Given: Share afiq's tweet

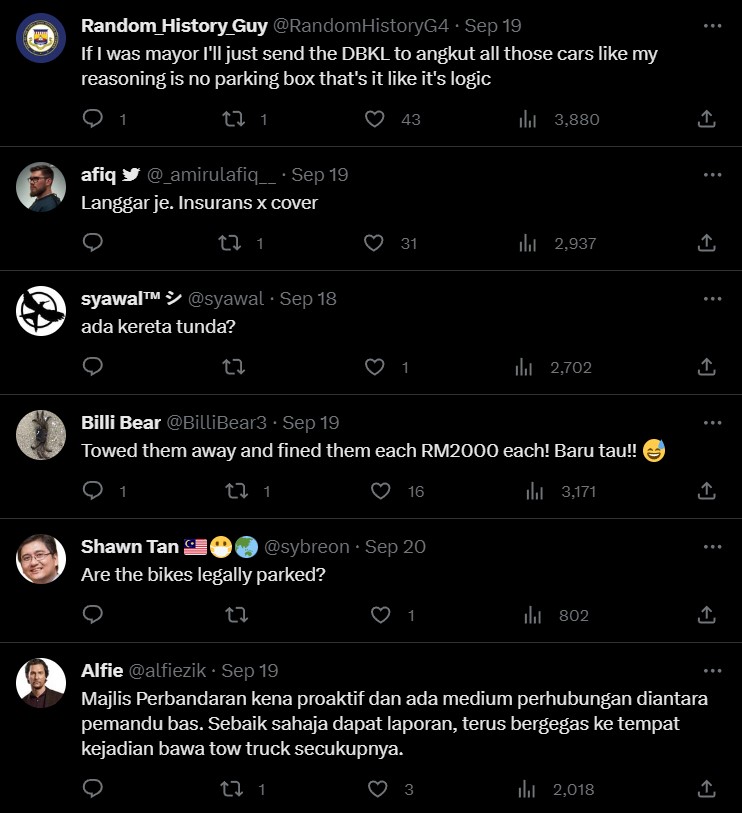Looking at the screenshot, I should coord(706,243).
